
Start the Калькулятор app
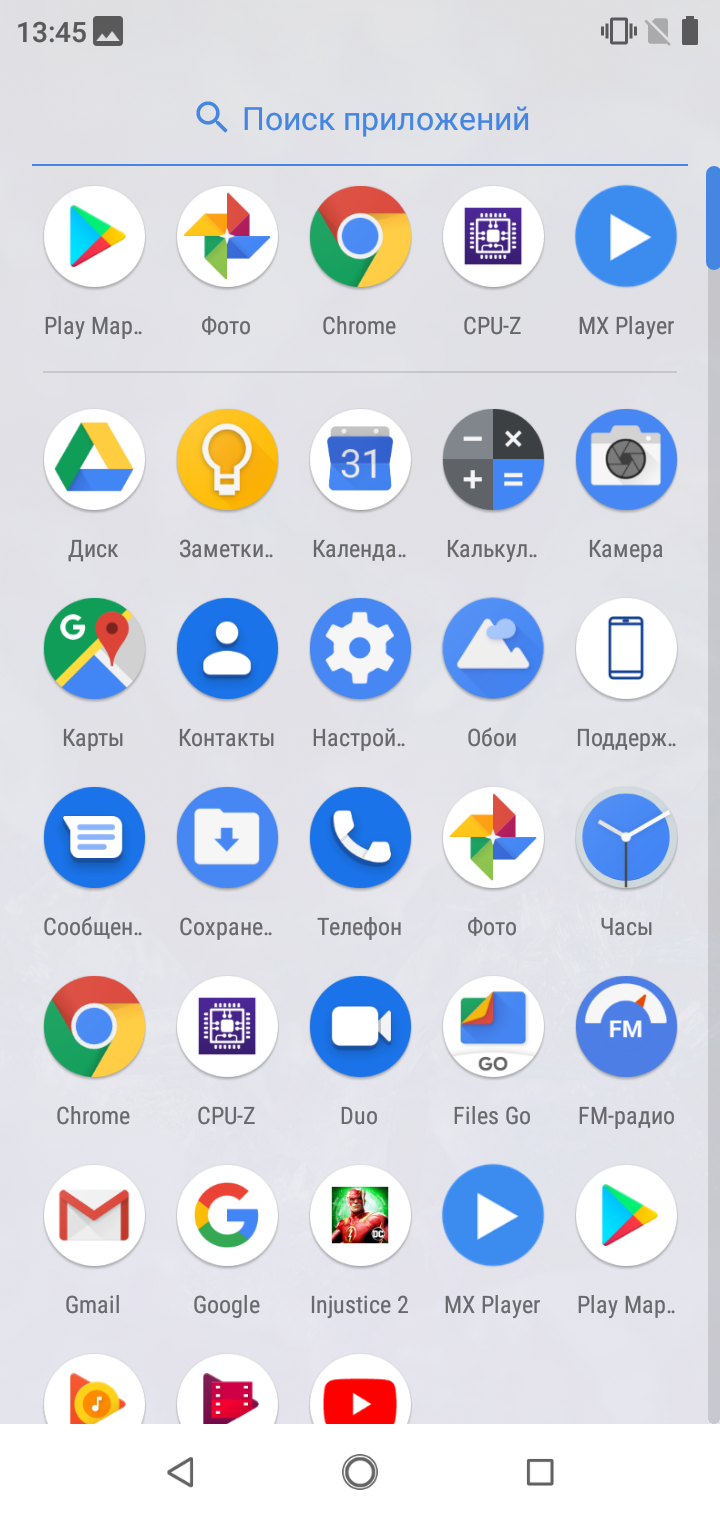click(x=493, y=460)
